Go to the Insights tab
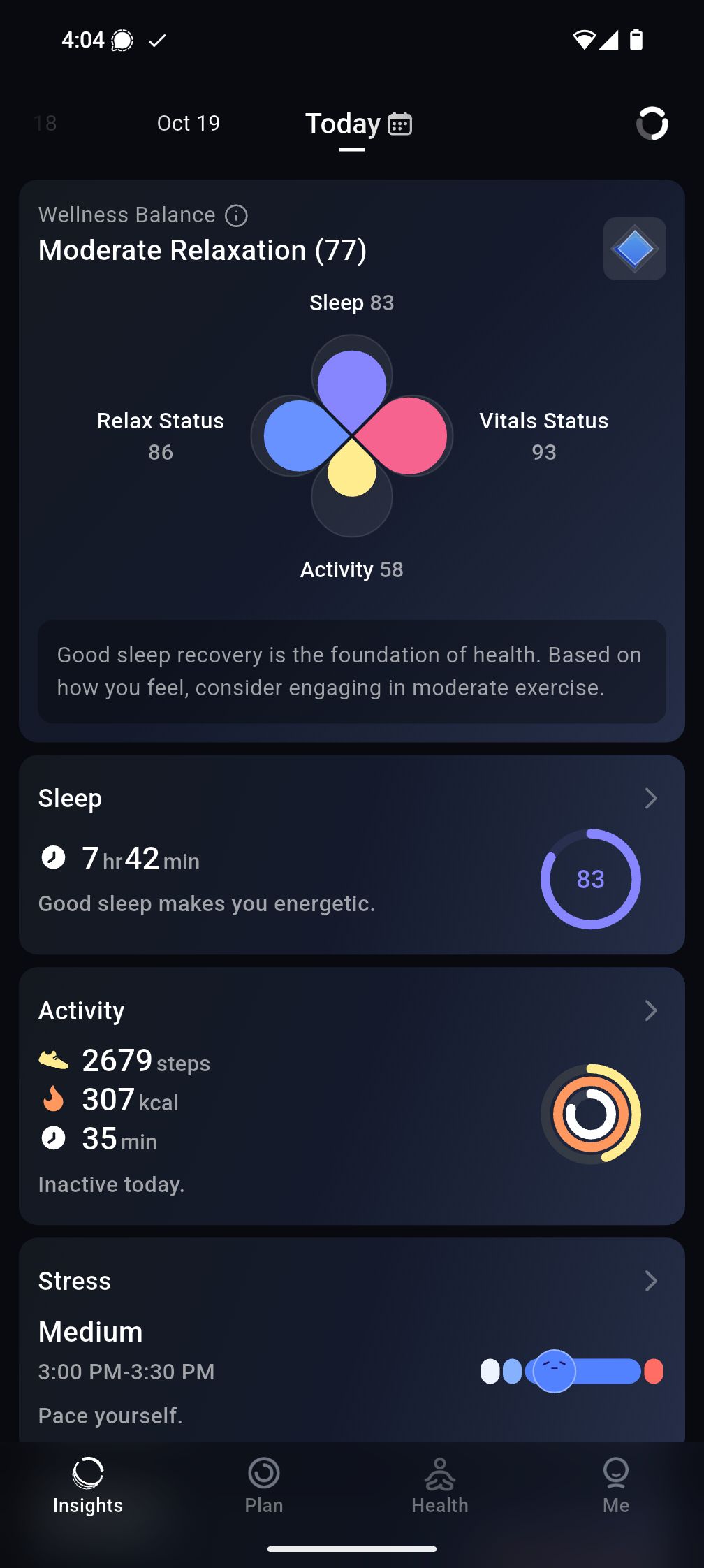This screenshot has width=704, height=1568. (x=88, y=1484)
